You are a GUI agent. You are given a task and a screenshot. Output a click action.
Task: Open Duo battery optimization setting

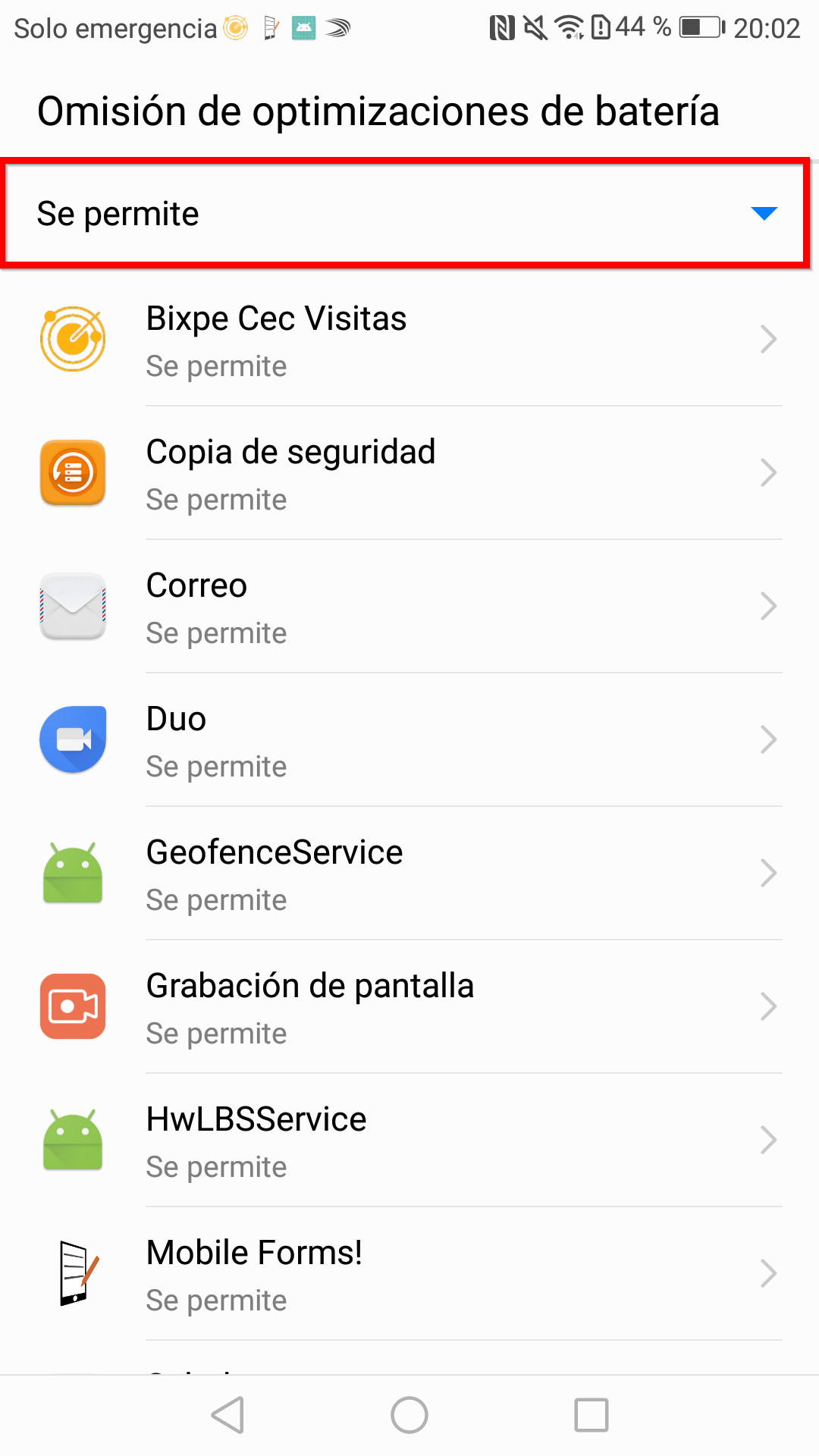pyautogui.click(x=409, y=740)
